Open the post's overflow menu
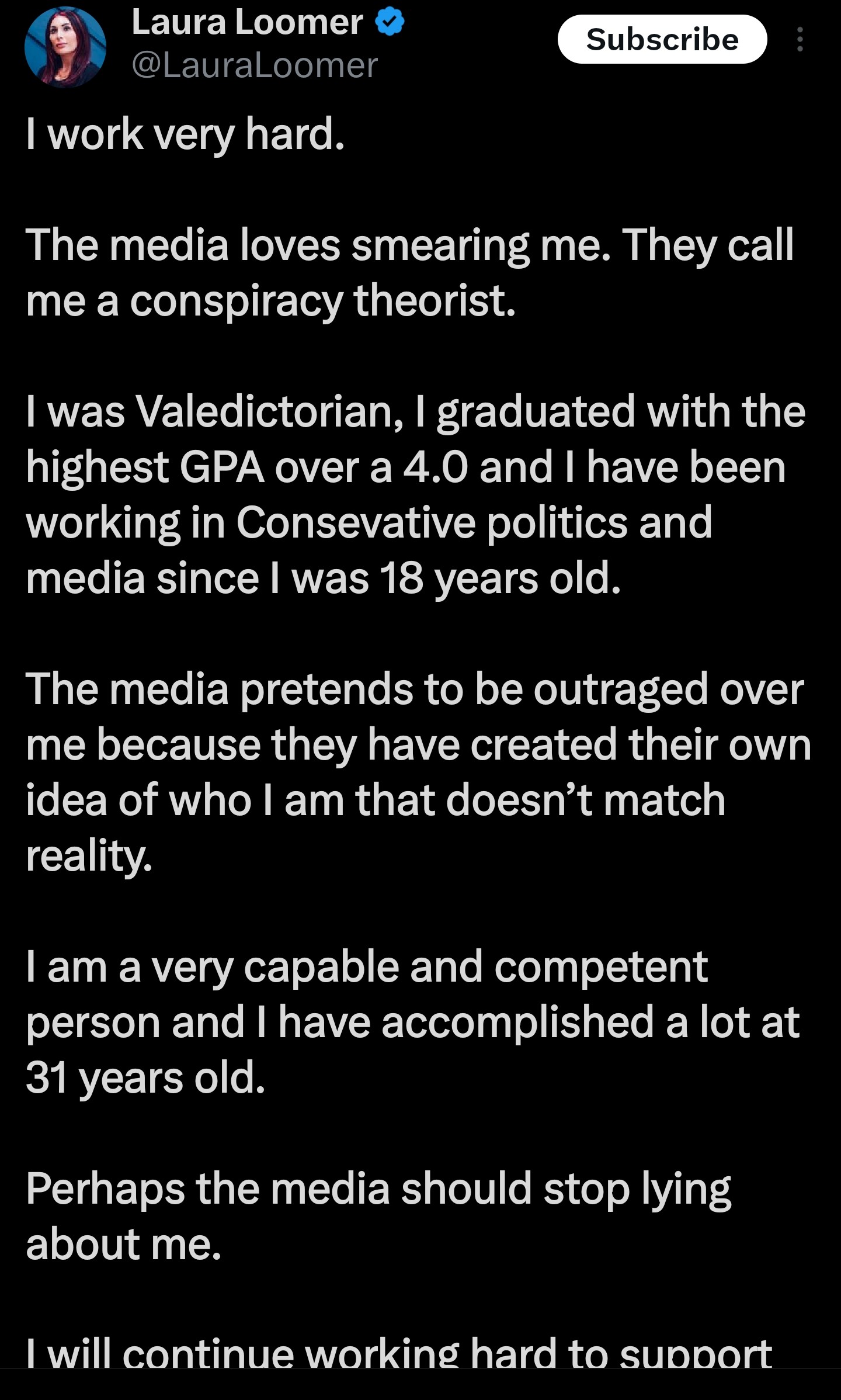The height and width of the screenshot is (1400, 841). (800, 39)
